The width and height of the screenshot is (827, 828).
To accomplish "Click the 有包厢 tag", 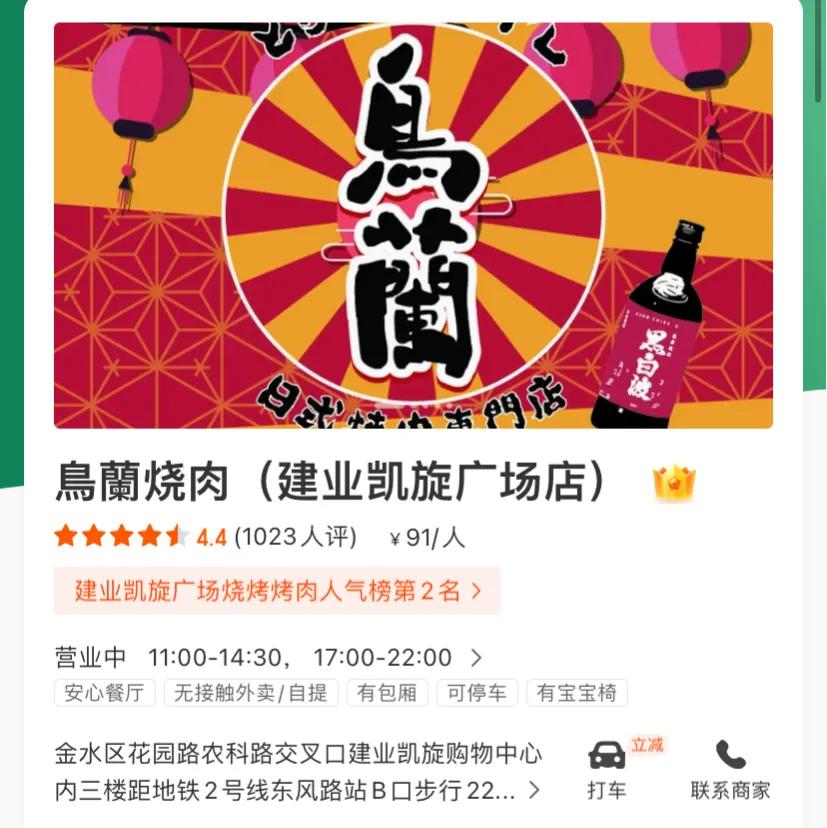I will [x=390, y=693].
